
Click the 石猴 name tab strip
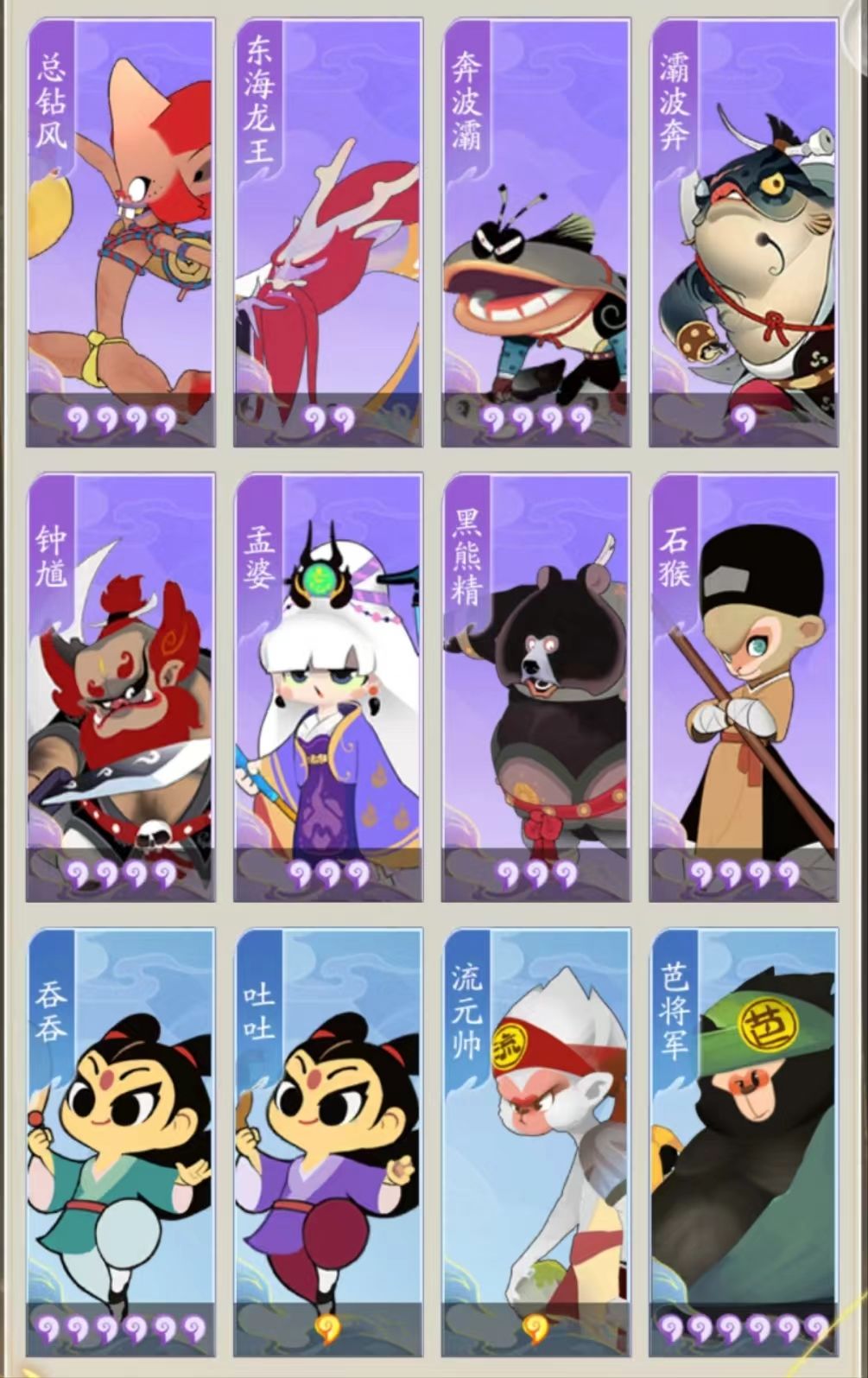pyautogui.click(x=674, y=562)
